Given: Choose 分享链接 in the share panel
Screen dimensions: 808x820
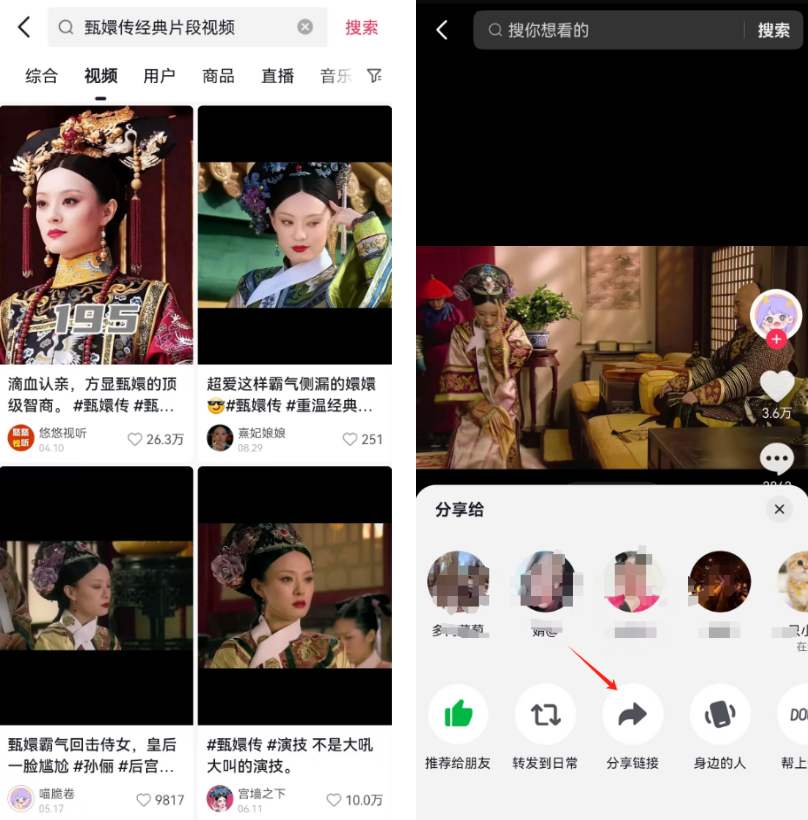Looking at the screenshot, I should [x=632, y=714].
